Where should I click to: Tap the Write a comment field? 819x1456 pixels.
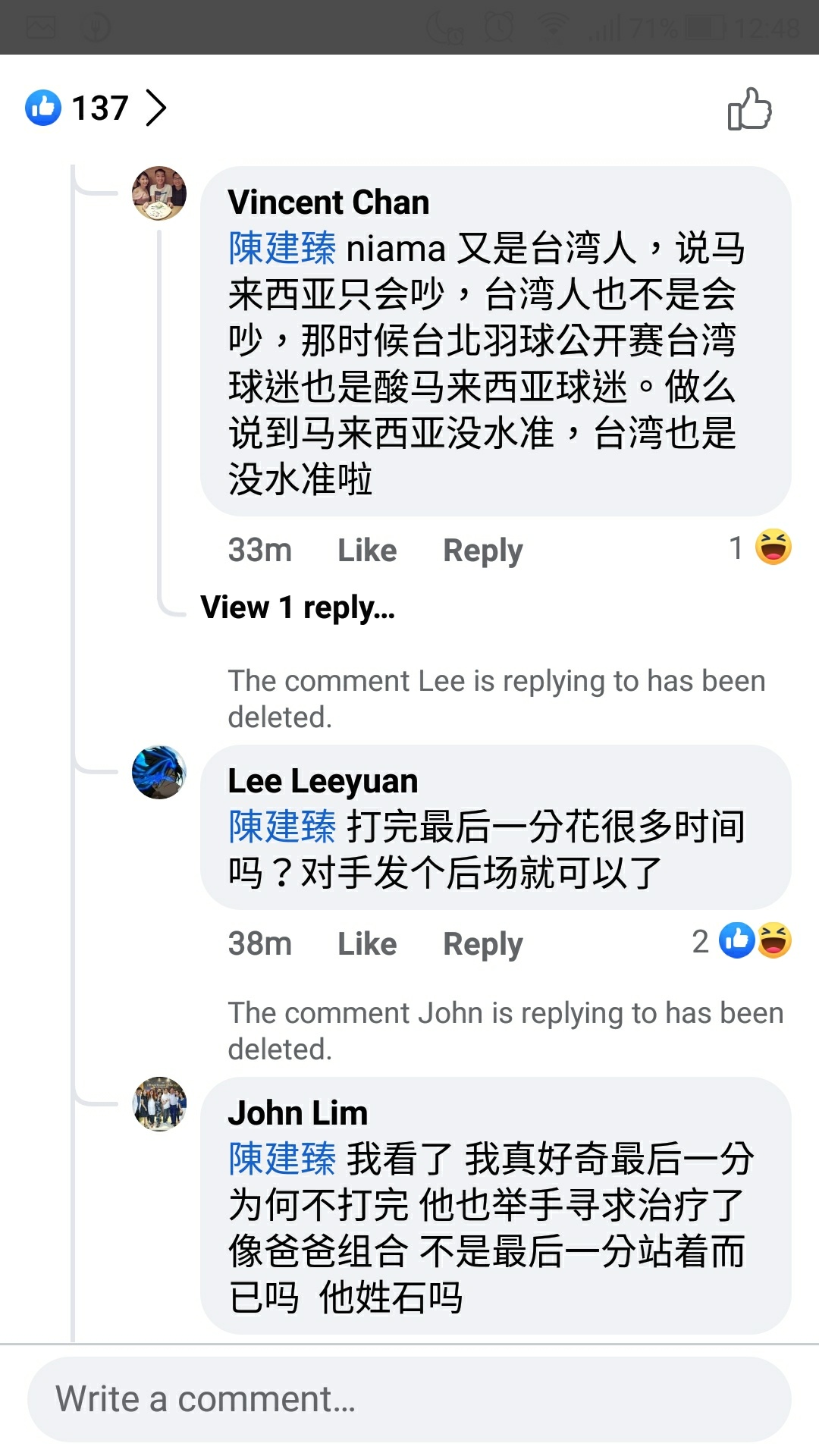(409, 1399)
